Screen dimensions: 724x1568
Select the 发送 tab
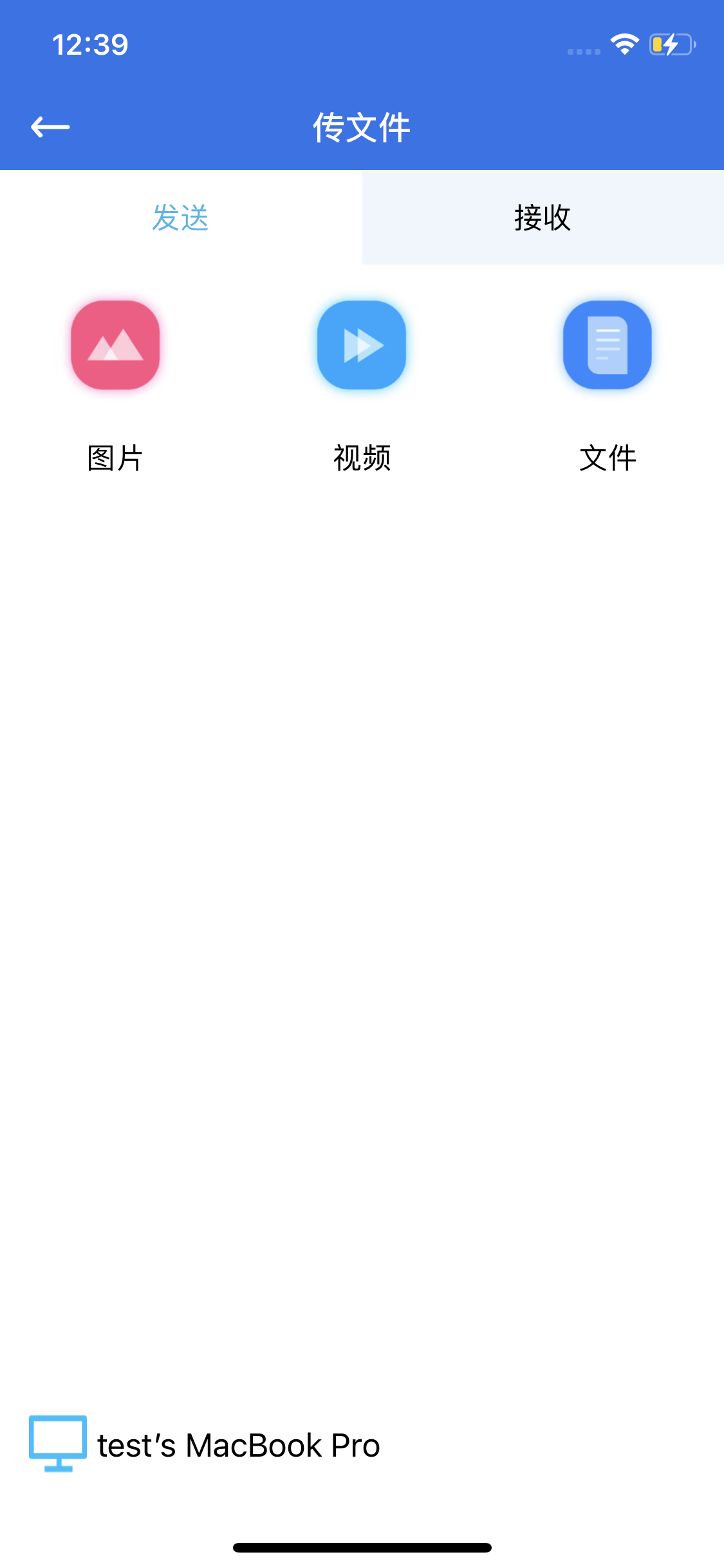[x=181, y=217]
